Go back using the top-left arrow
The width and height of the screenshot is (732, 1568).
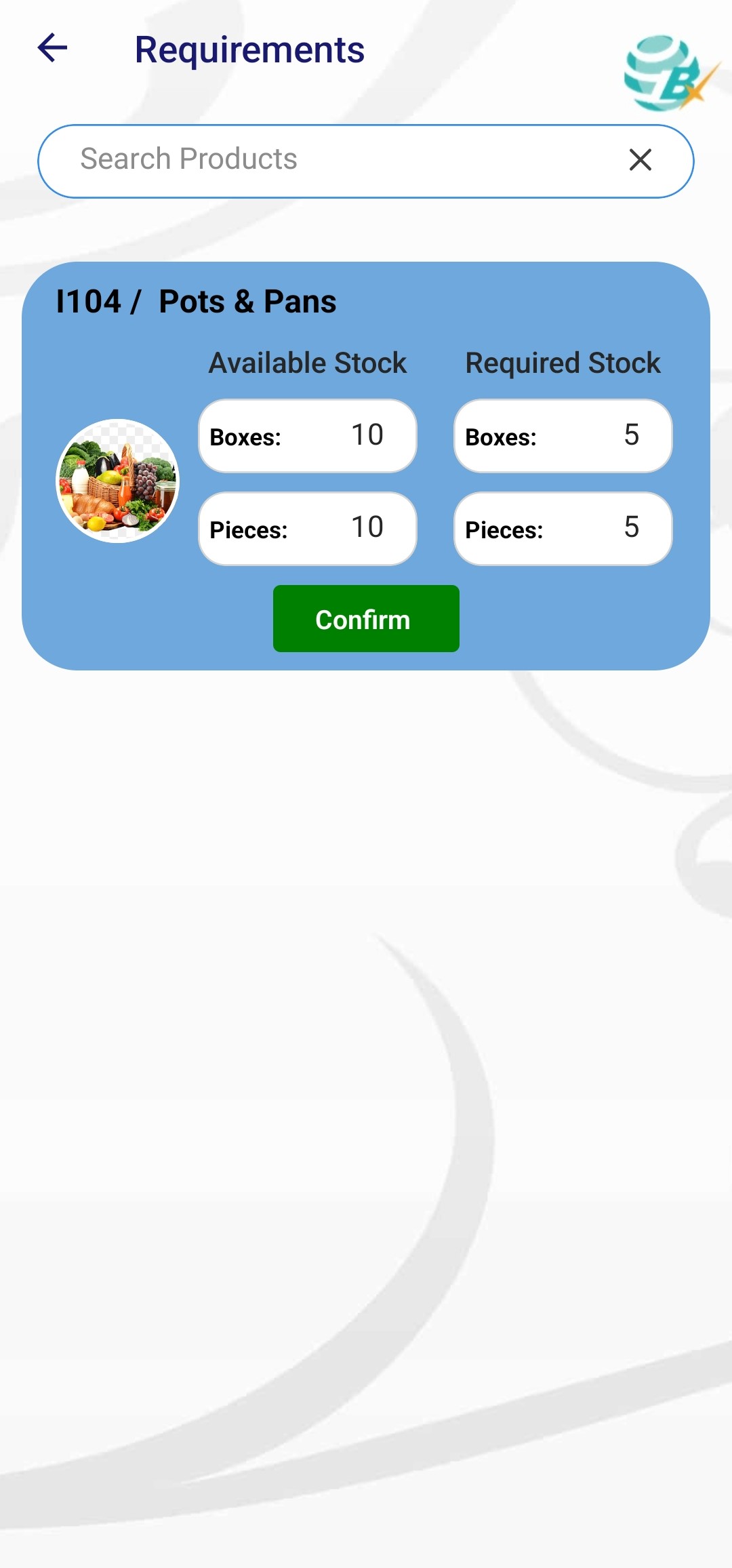52,48
